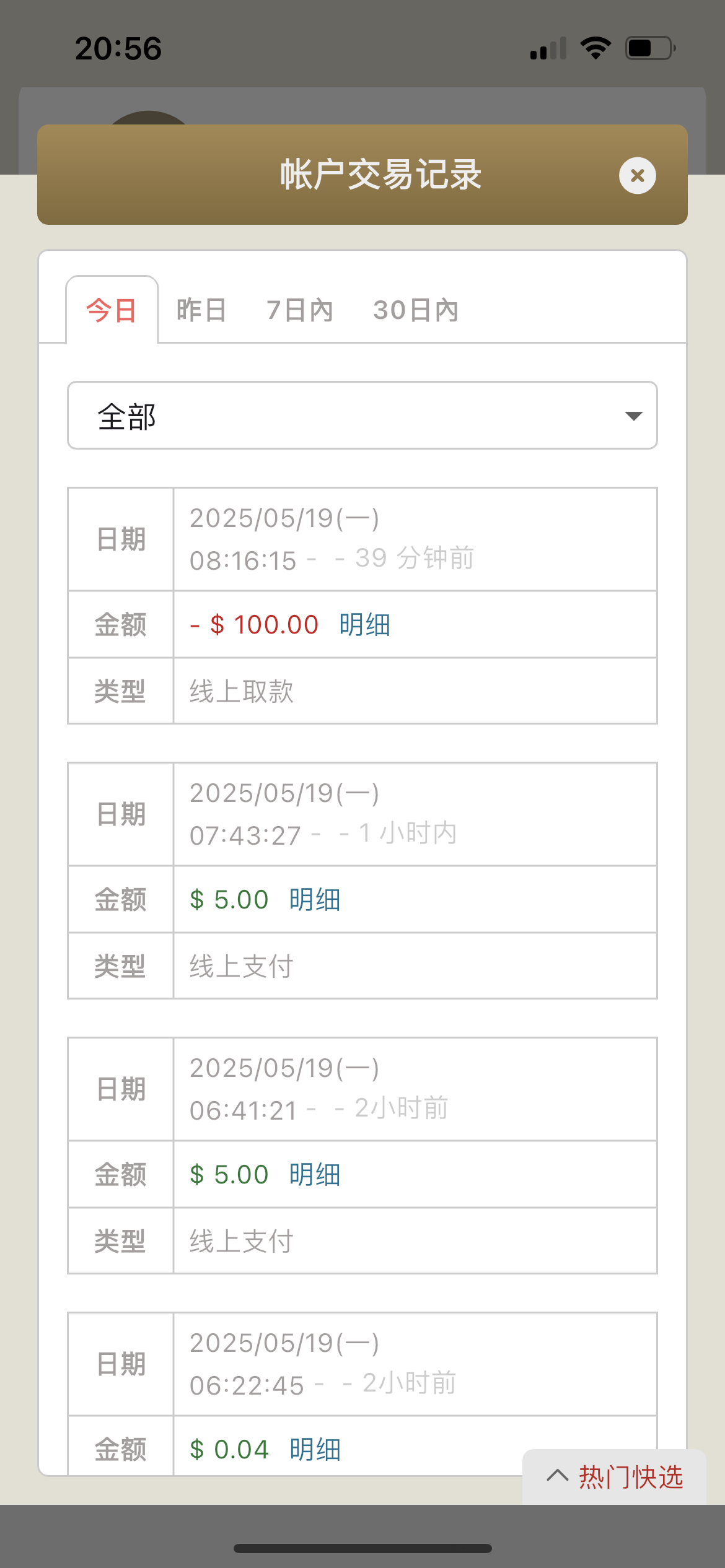The width and height of the screenshot is (725, 1568).
Task: Open 明细 for the $0.04 record
Action: pyautogui.click(x=315, y=1449)
